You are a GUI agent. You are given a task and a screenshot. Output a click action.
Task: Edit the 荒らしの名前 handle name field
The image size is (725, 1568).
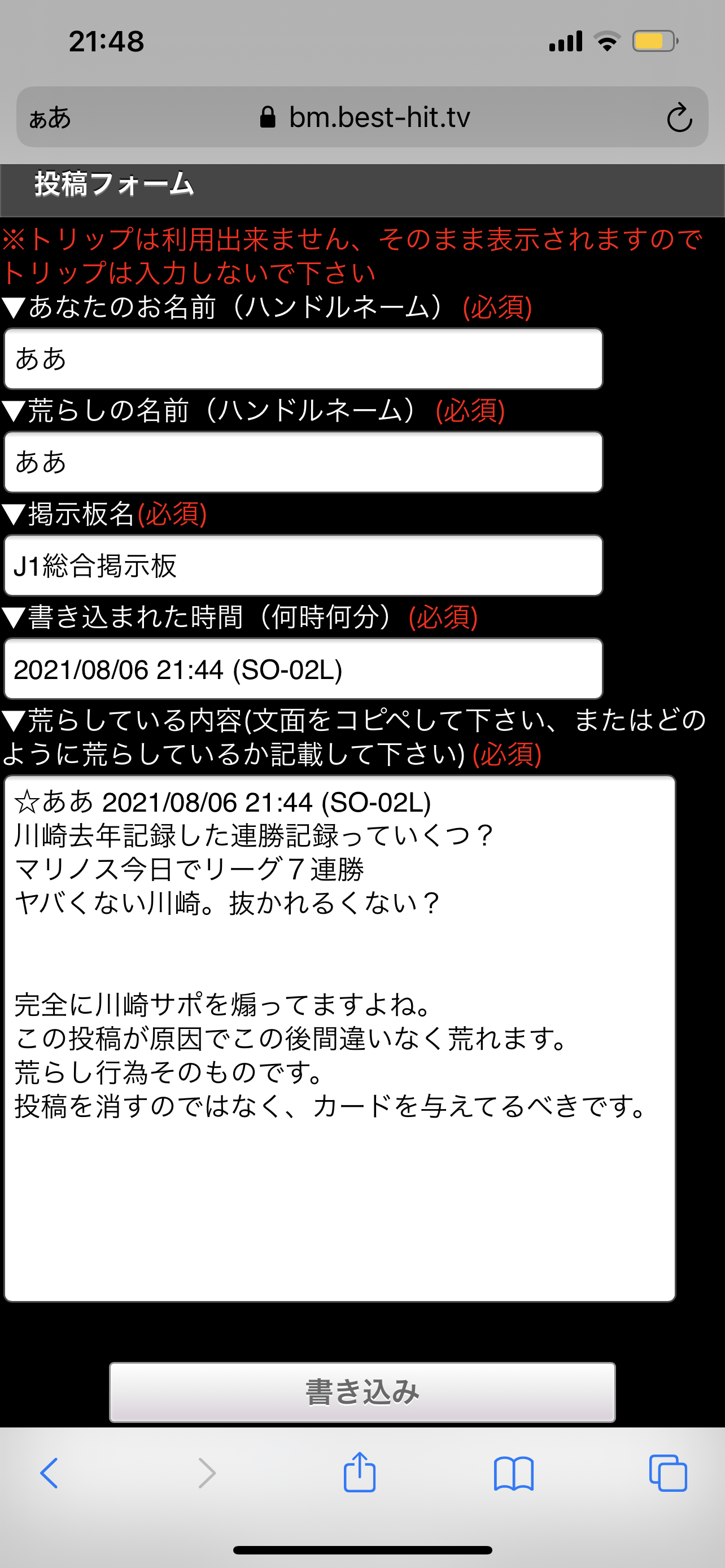pyautogui.click(x=303, y=462)
